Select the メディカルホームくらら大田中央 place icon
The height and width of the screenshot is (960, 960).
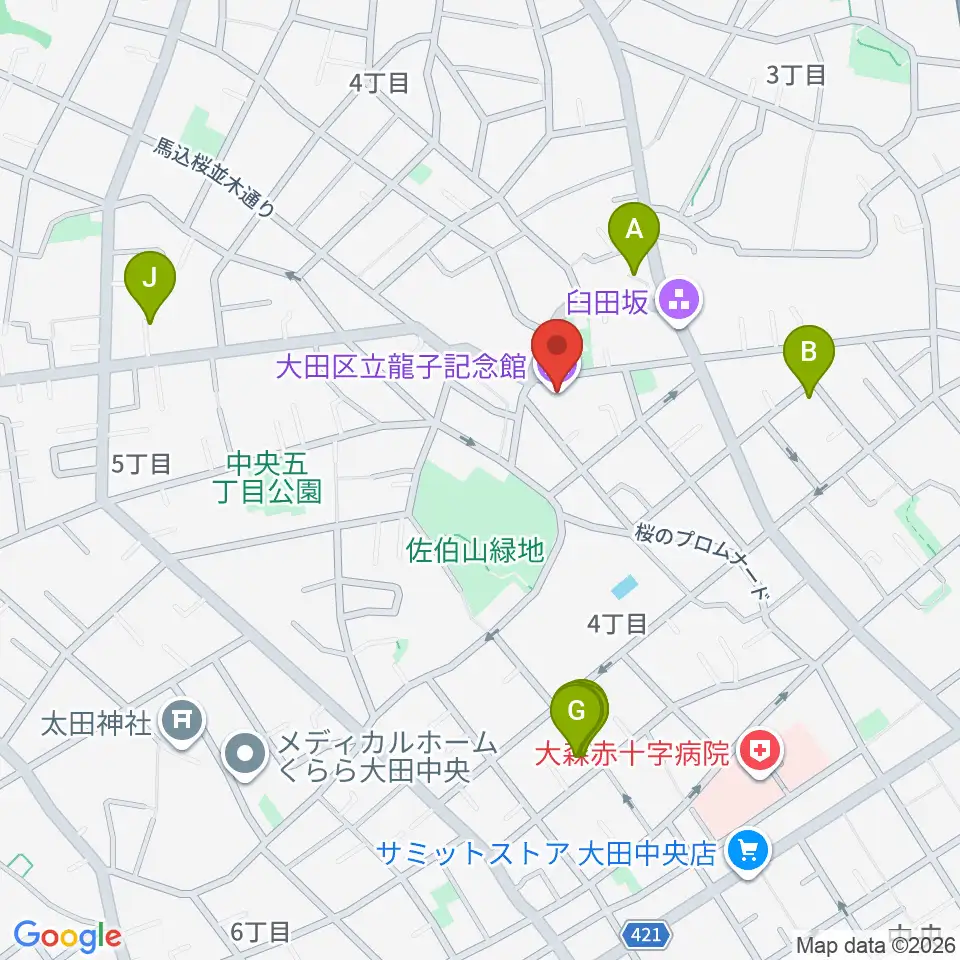point(245,756)
